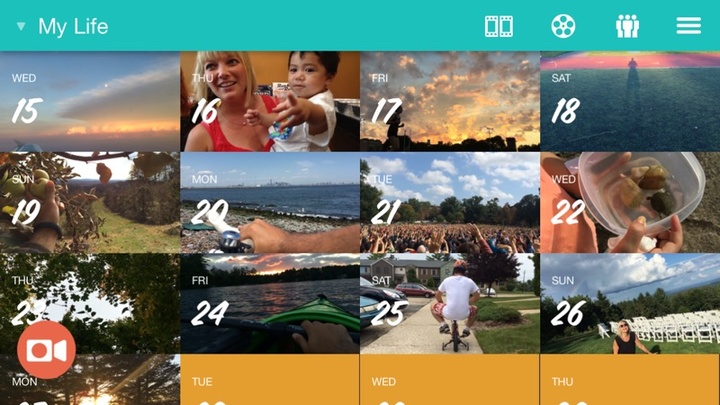Viewport: 720px width, 405px height.
Task: Open the hamburger menu
Action: click(688, 26)
